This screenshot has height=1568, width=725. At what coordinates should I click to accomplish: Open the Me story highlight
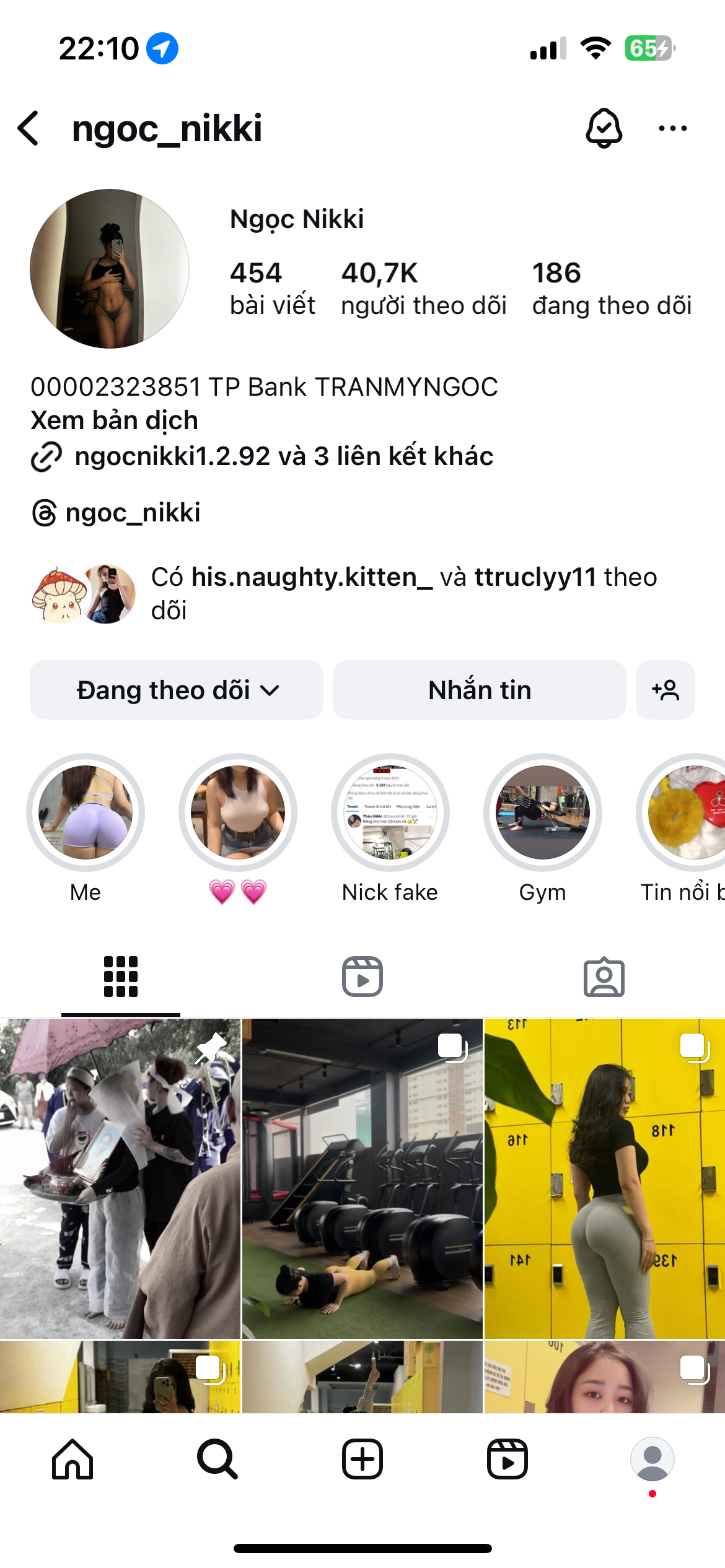86,812
